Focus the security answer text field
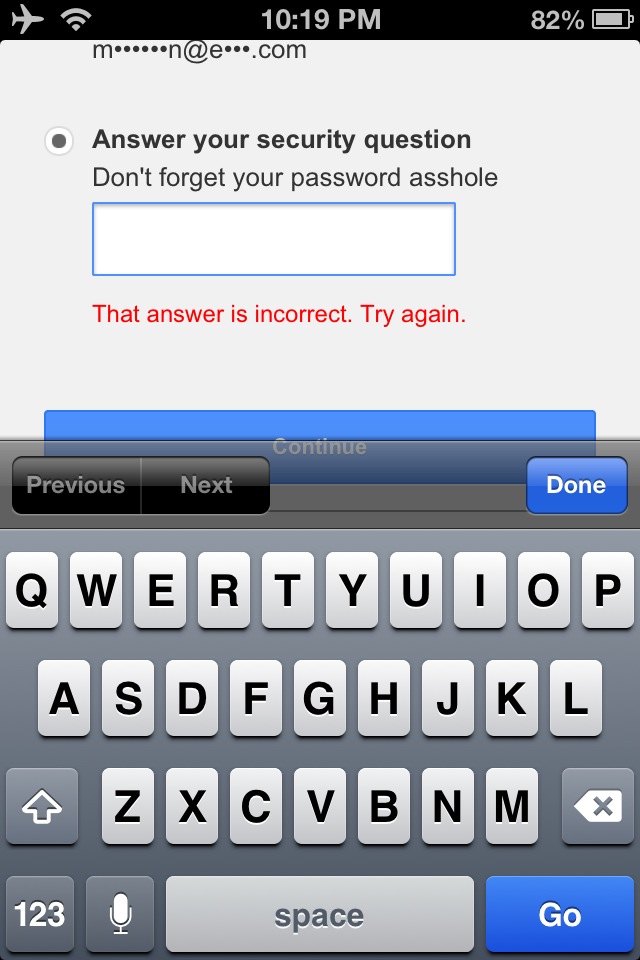 (274, 239)
